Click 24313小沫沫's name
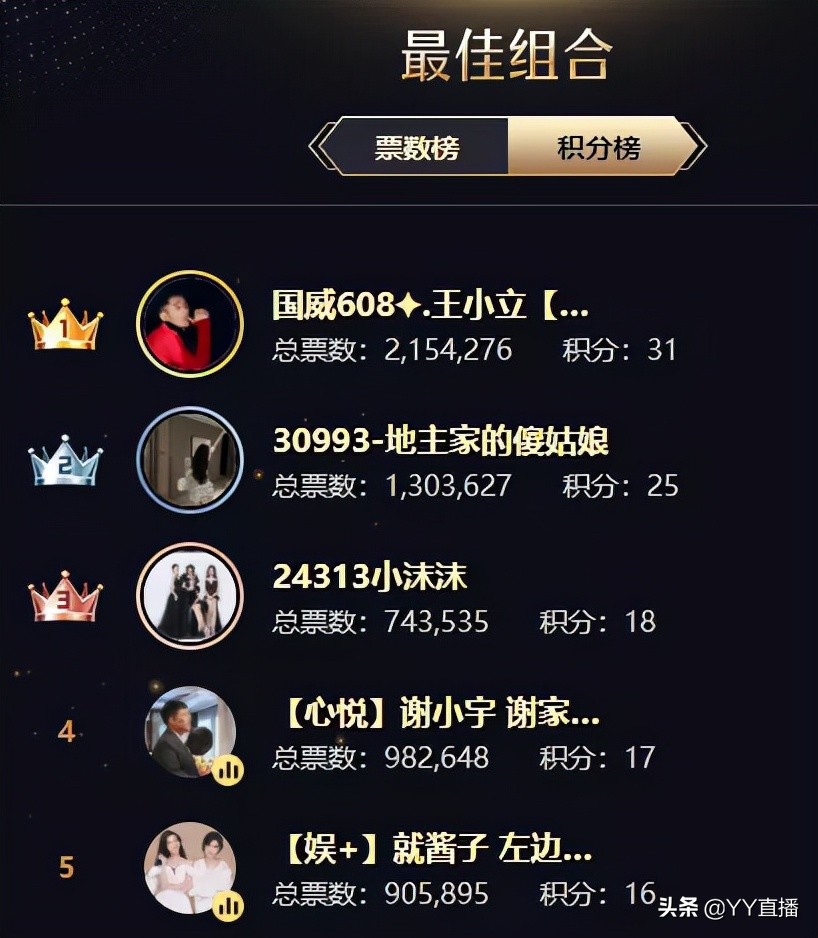Screen dimensions: 818x938 (373, 573)
